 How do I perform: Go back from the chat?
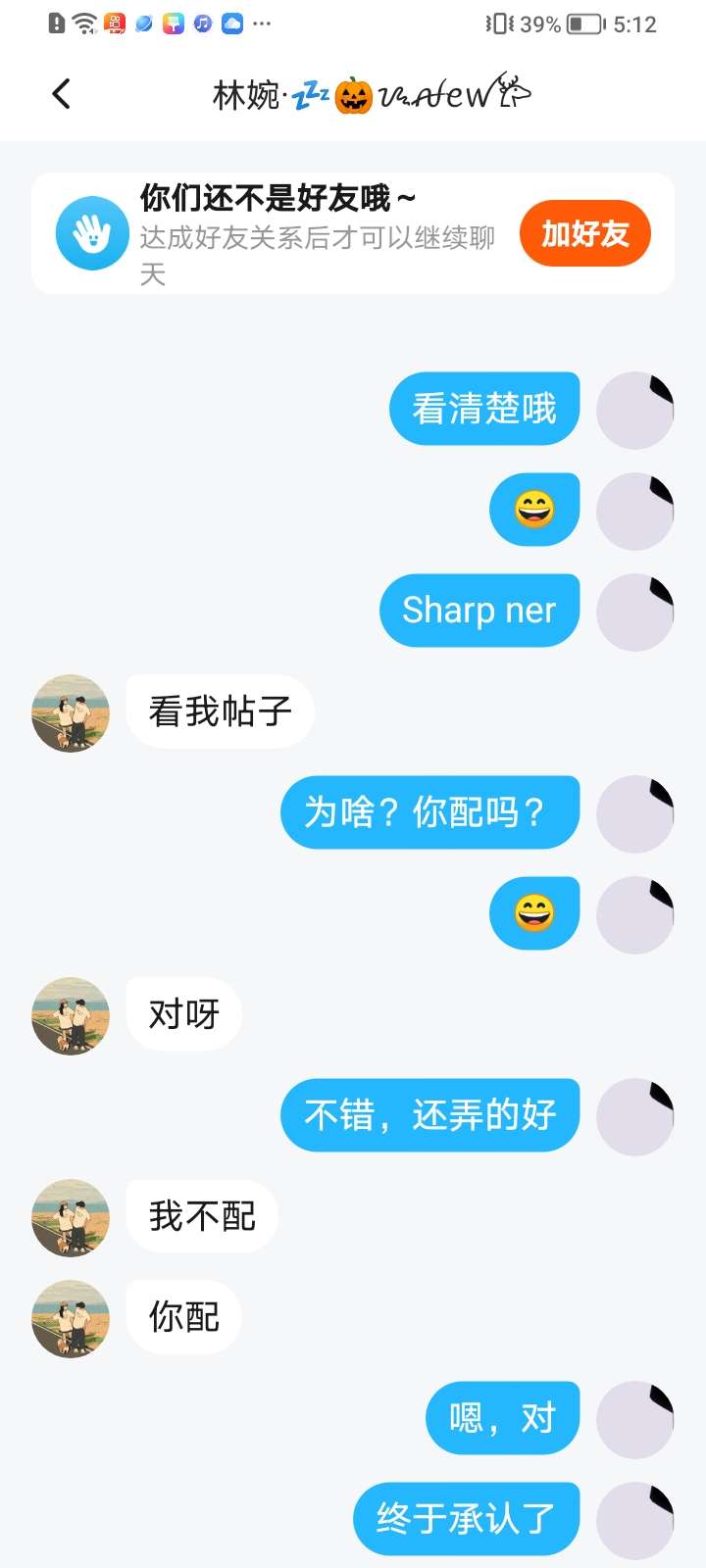61,94
